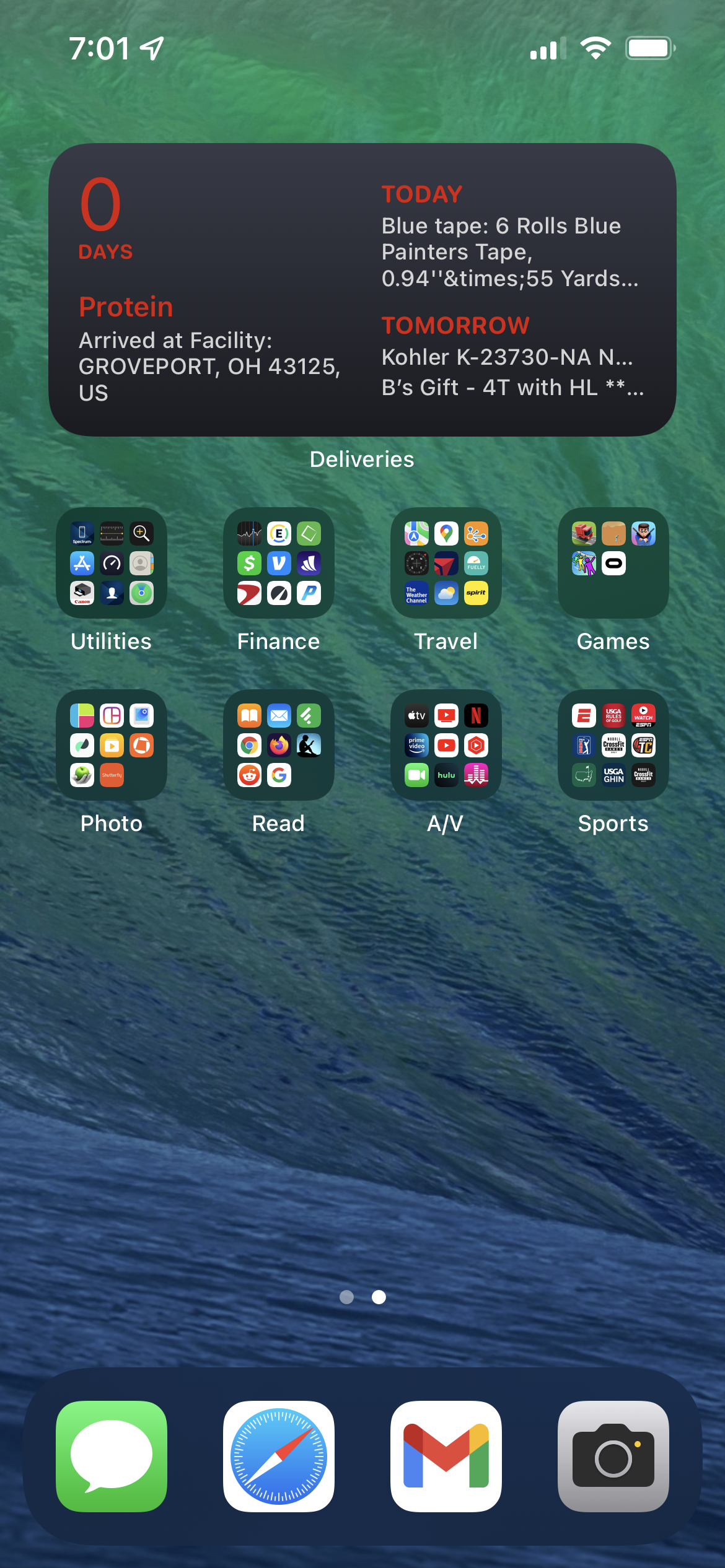Open the Sports folder
Viewport: 725px width, 1568px height.
pyautogui.click(x=613, y=745)
